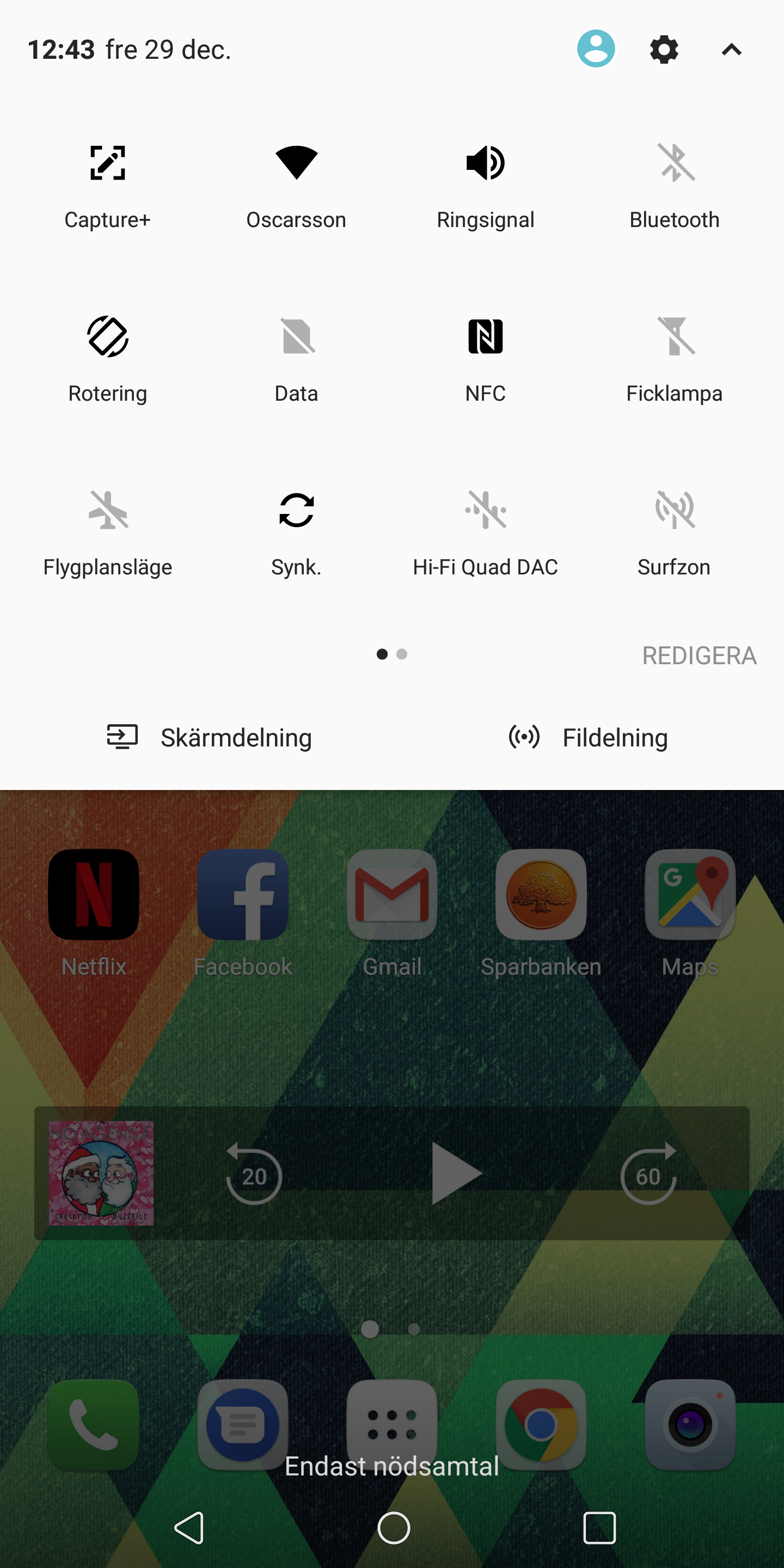Image resolution: width=784 pixels, height=1568 pixels.
Task: Toggle the Oscarsson Wi-Fi tile
Action: (296, 163)
